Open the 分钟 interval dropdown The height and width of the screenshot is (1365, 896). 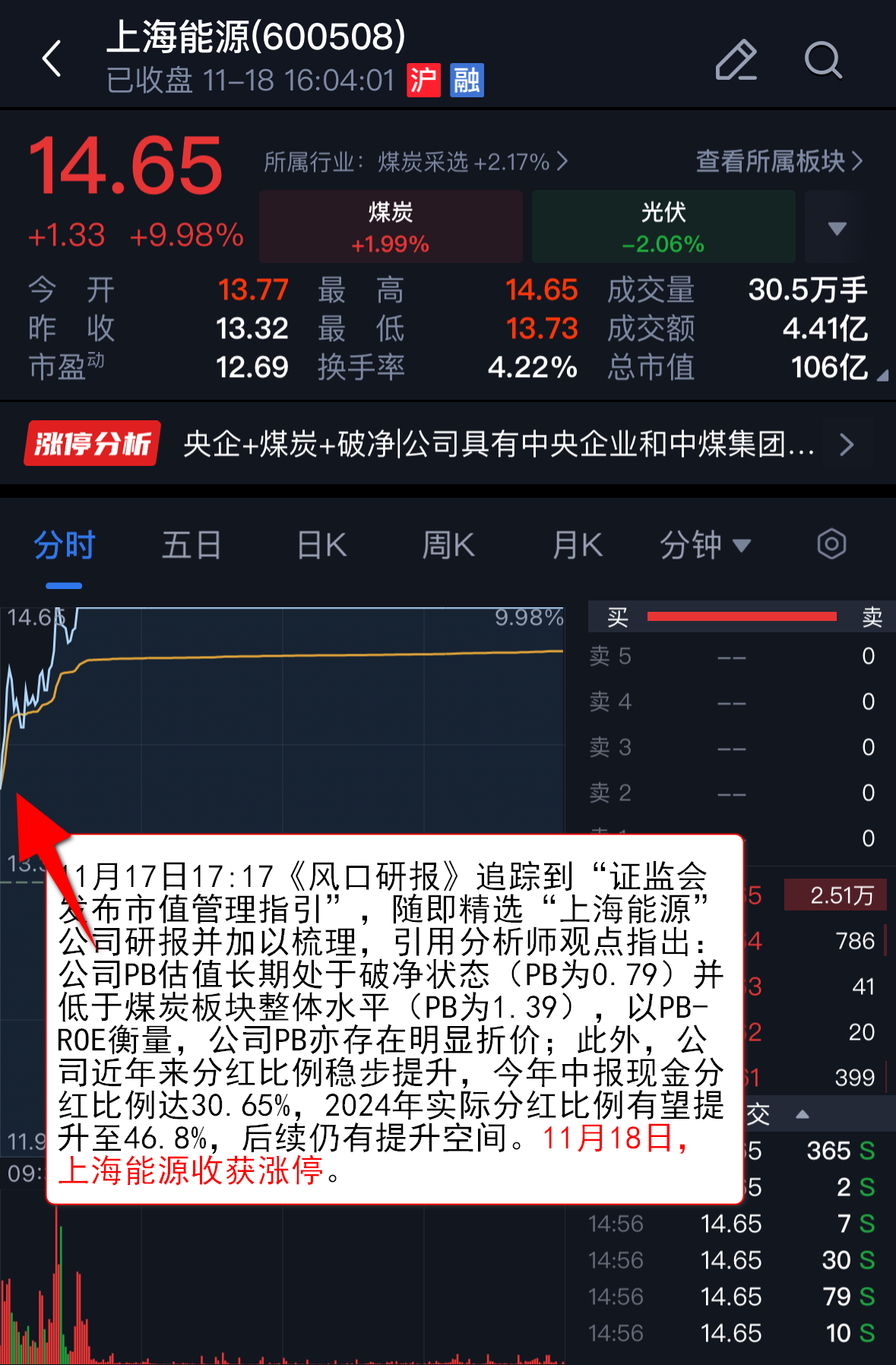click(705, 546)
